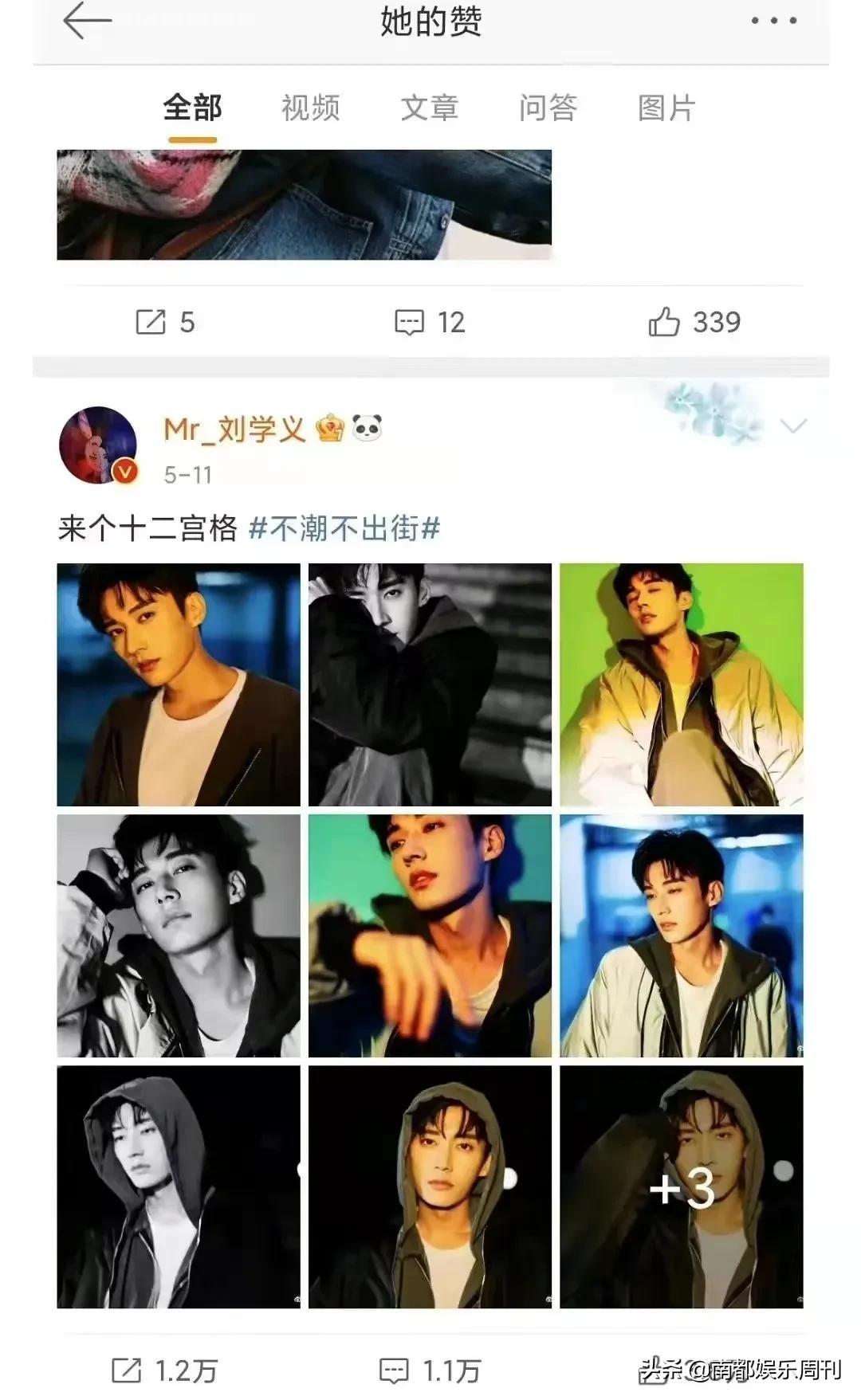Screen dimensions: 861x1400
Task: Repost Mr_刘学义's post with 1.2万 reposts
Action: point(165,1371)
